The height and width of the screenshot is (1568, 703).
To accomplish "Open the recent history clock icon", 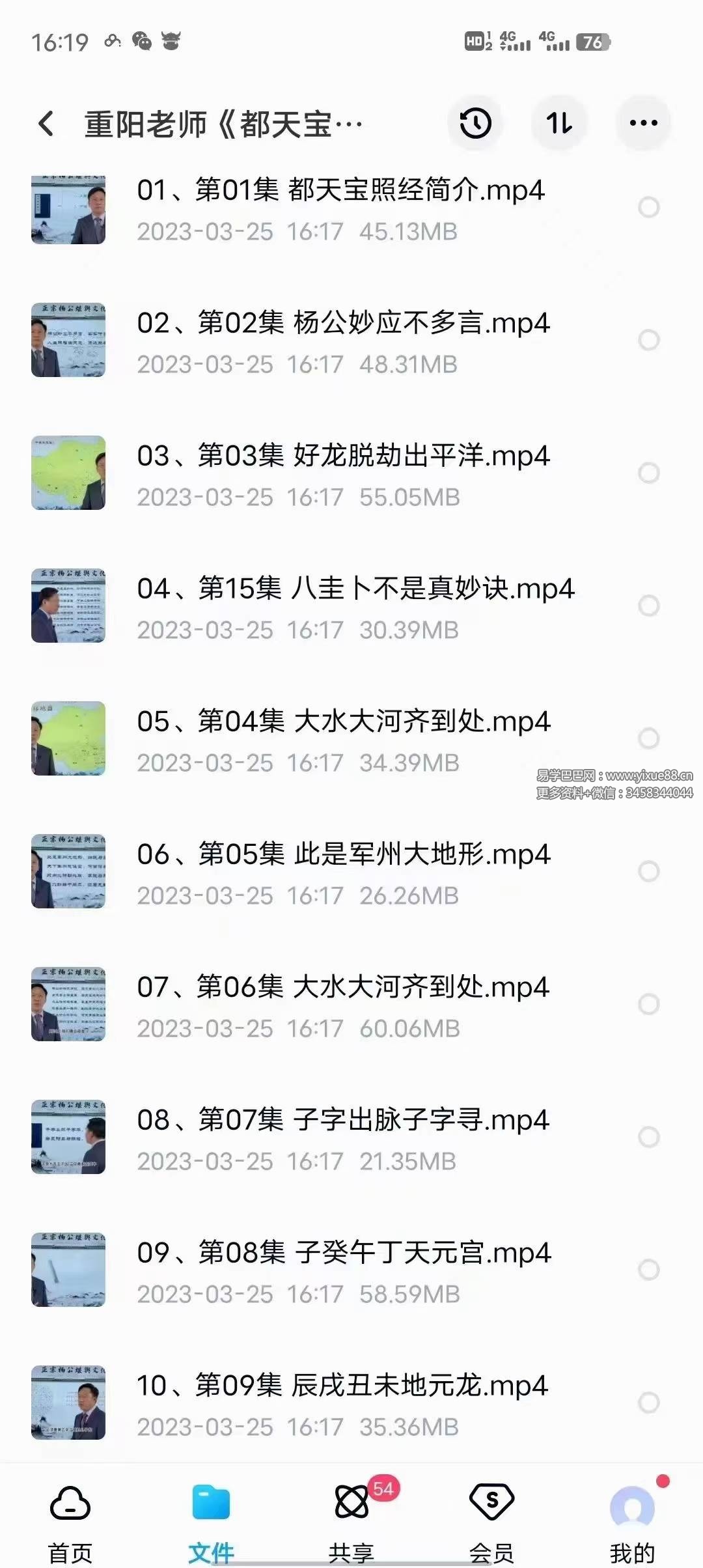I will pos(475,123).
